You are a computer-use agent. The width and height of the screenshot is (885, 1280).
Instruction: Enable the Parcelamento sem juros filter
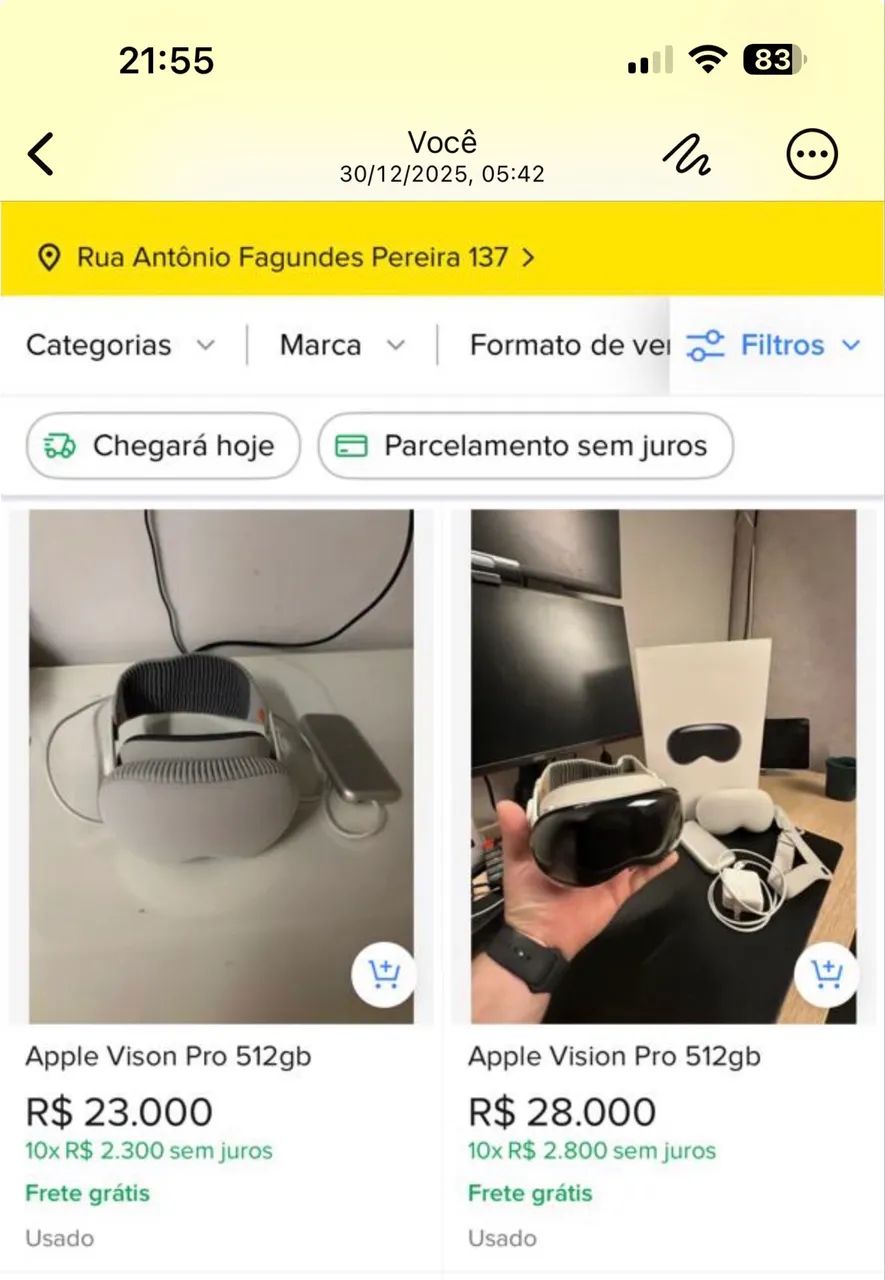tap(525, 446)
